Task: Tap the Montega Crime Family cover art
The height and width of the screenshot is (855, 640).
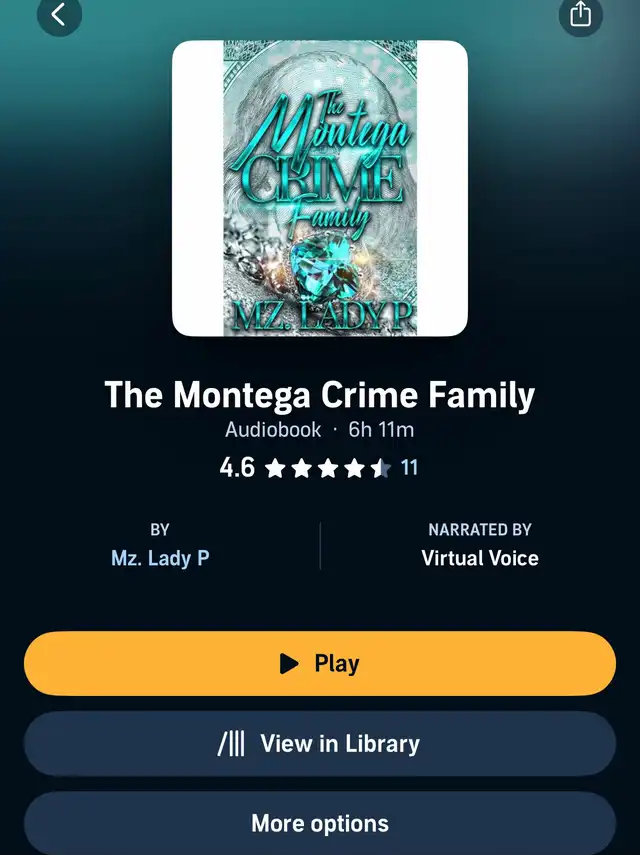Action: click(x=320, y=188)
